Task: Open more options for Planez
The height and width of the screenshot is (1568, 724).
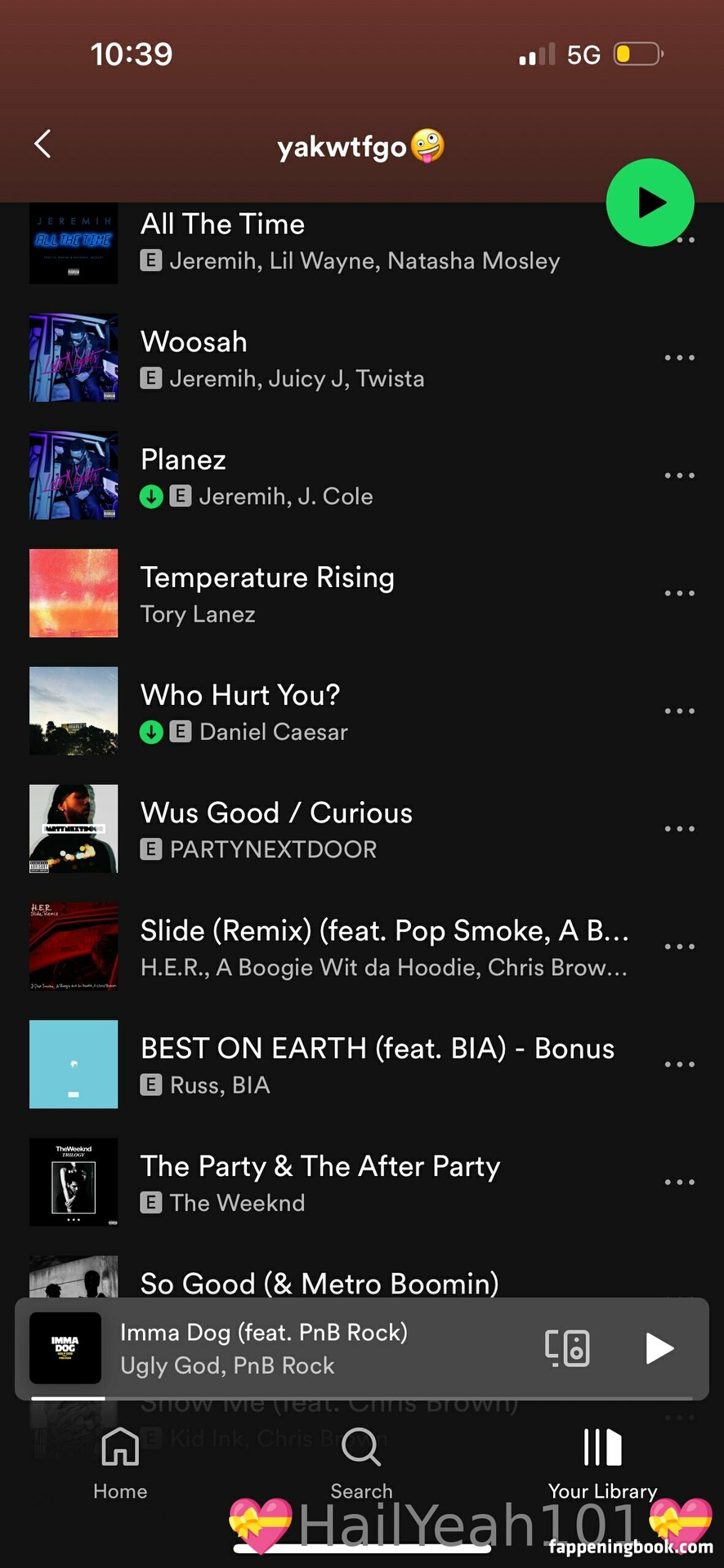Action: 679,475
